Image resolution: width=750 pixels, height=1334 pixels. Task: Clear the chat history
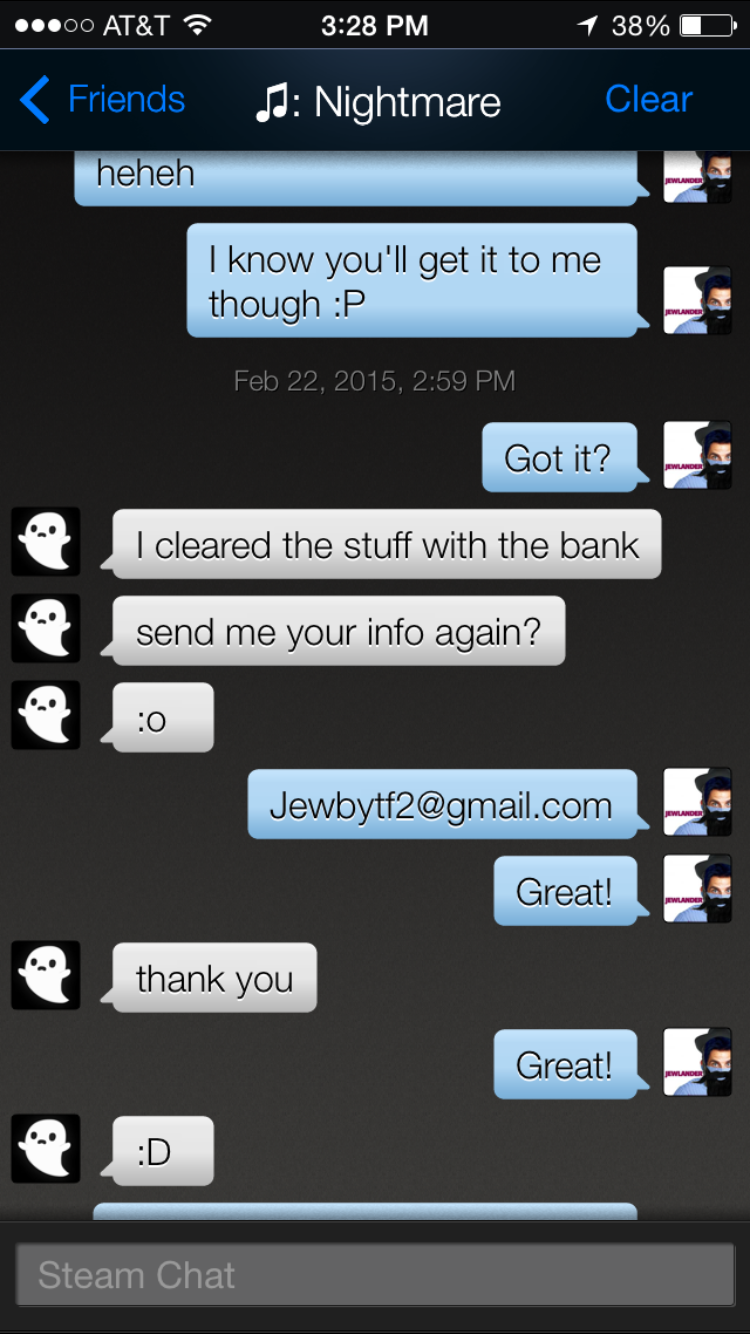(x=648, y=100)
